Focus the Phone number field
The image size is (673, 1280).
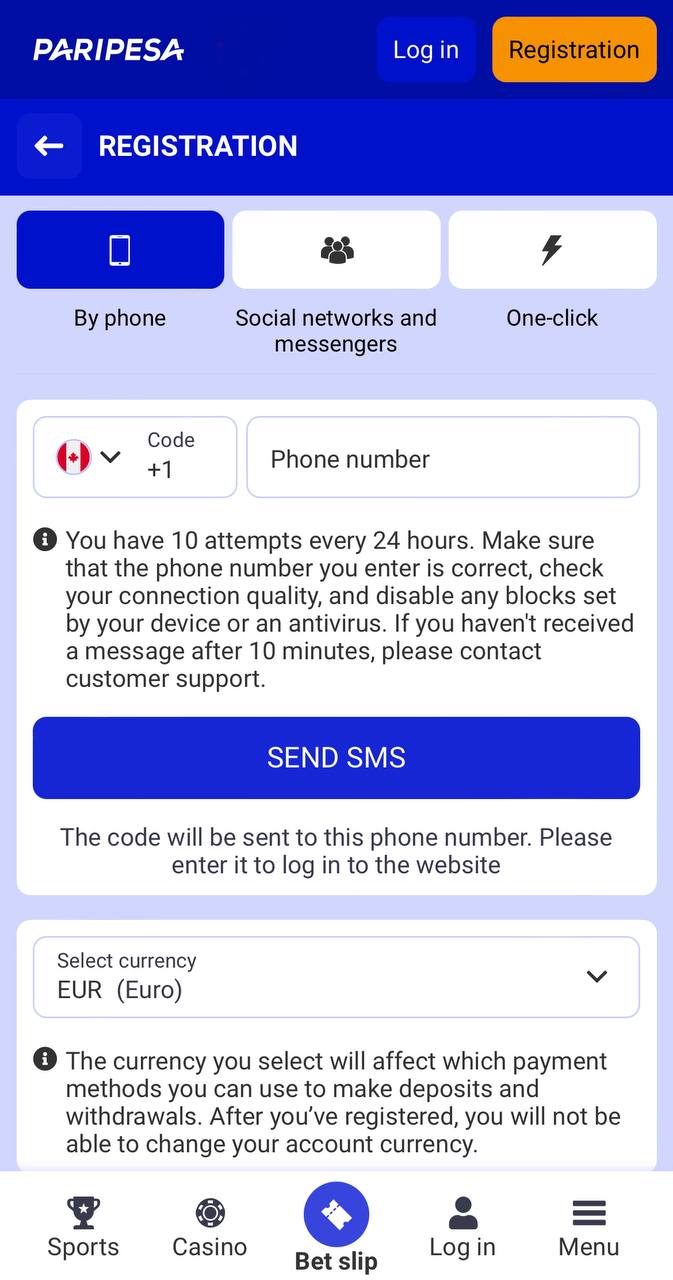(x=443, y=457)
